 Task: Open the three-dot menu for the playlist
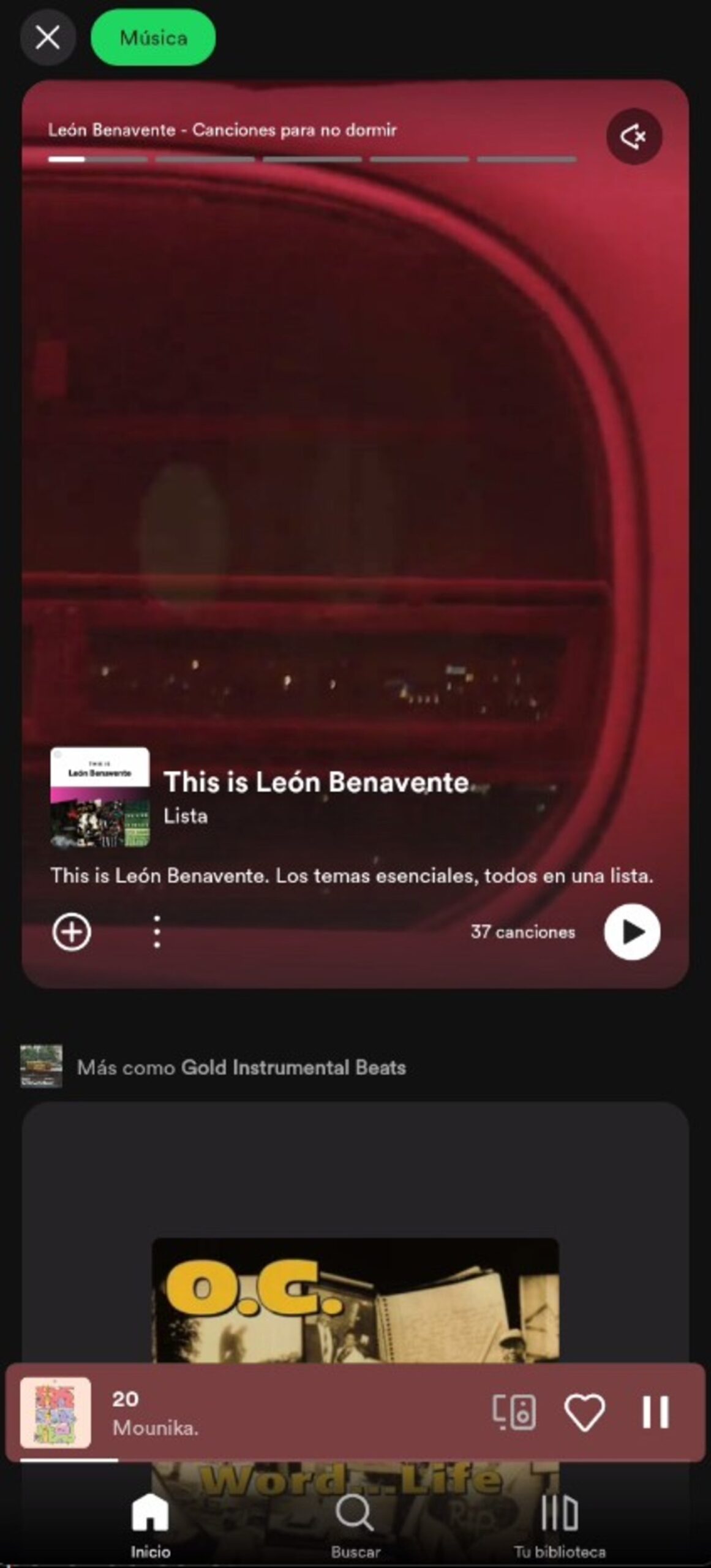(x=157, y=932)
